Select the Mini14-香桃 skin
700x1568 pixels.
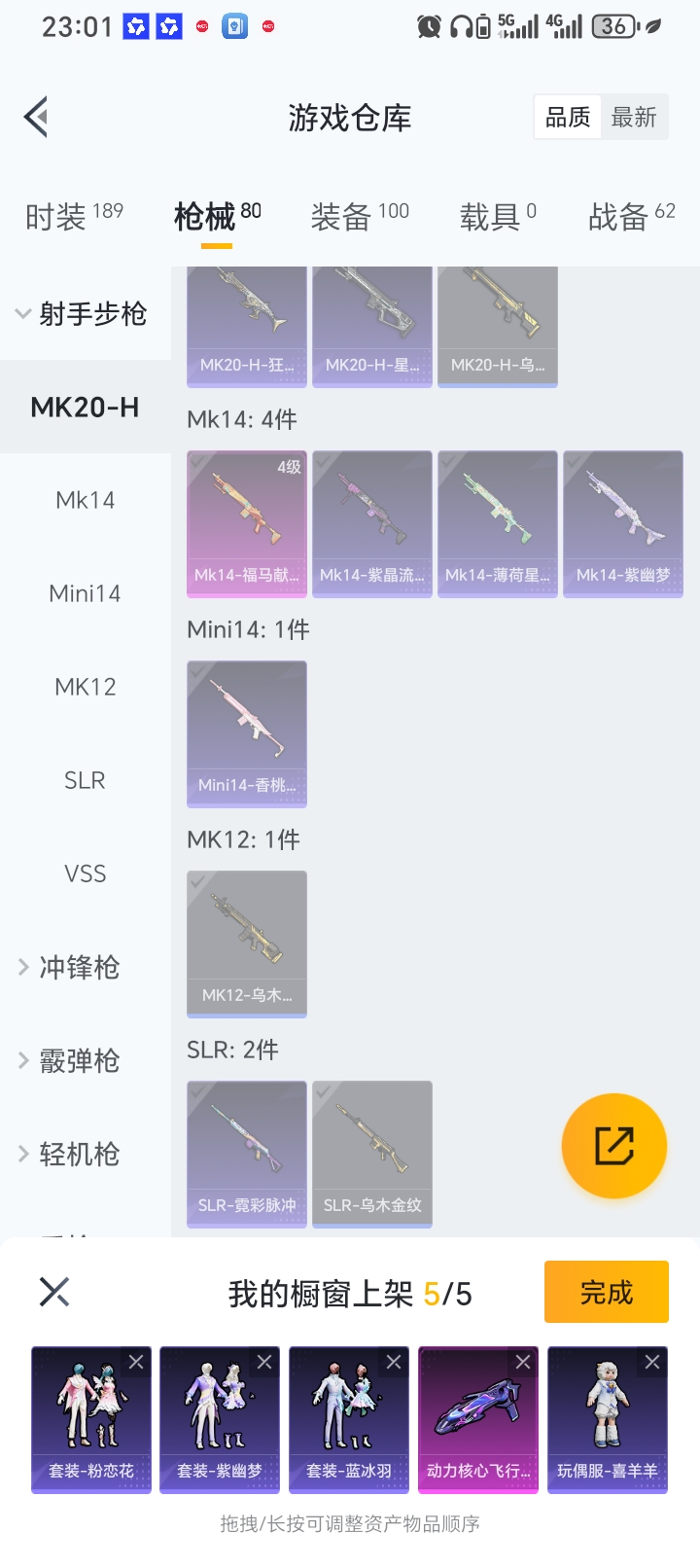[247, 733]
